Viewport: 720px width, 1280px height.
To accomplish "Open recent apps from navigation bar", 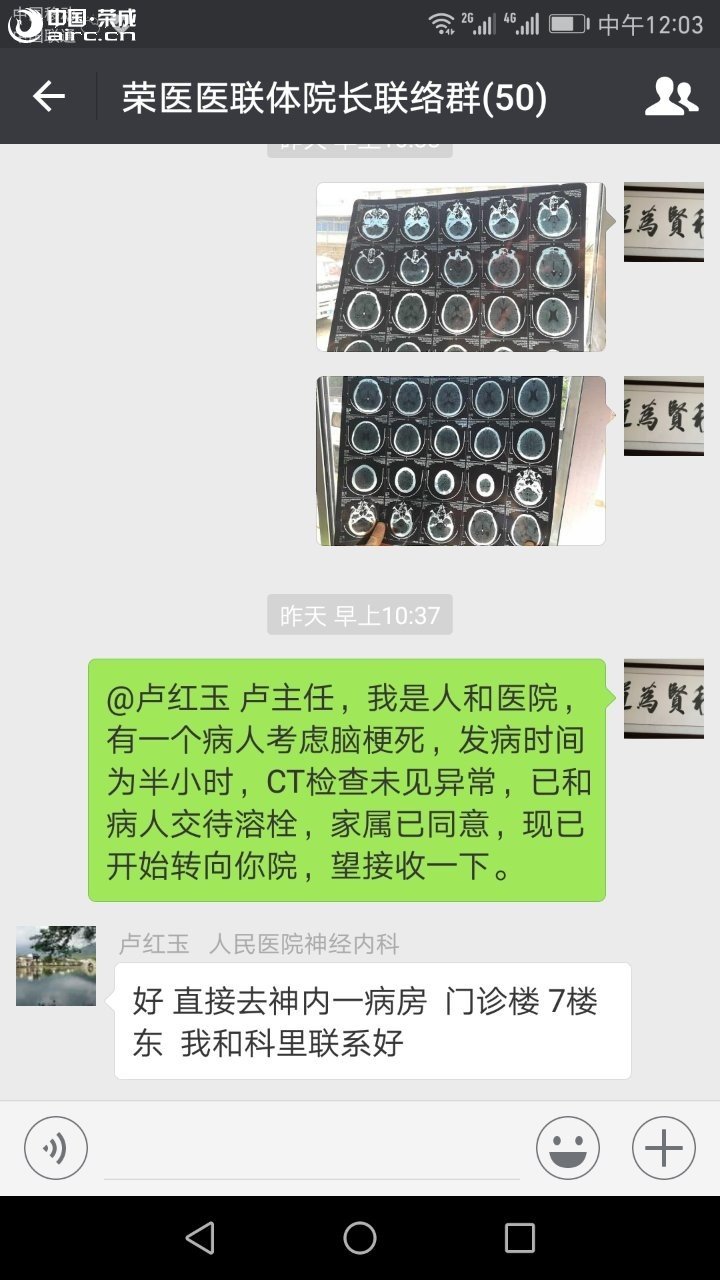I will [x=519, y=1238].
